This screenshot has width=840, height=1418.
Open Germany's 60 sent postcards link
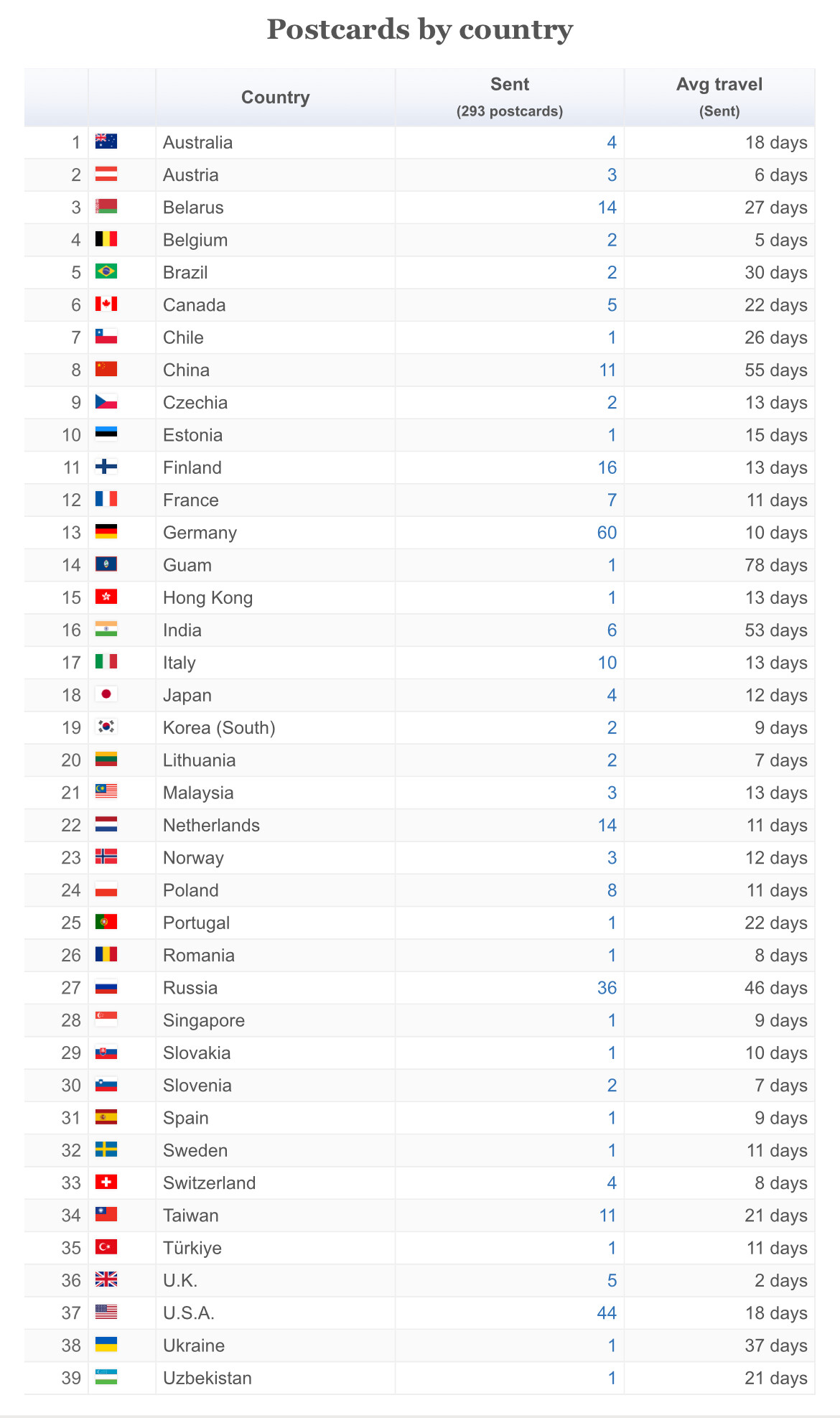tap(607, 533)
